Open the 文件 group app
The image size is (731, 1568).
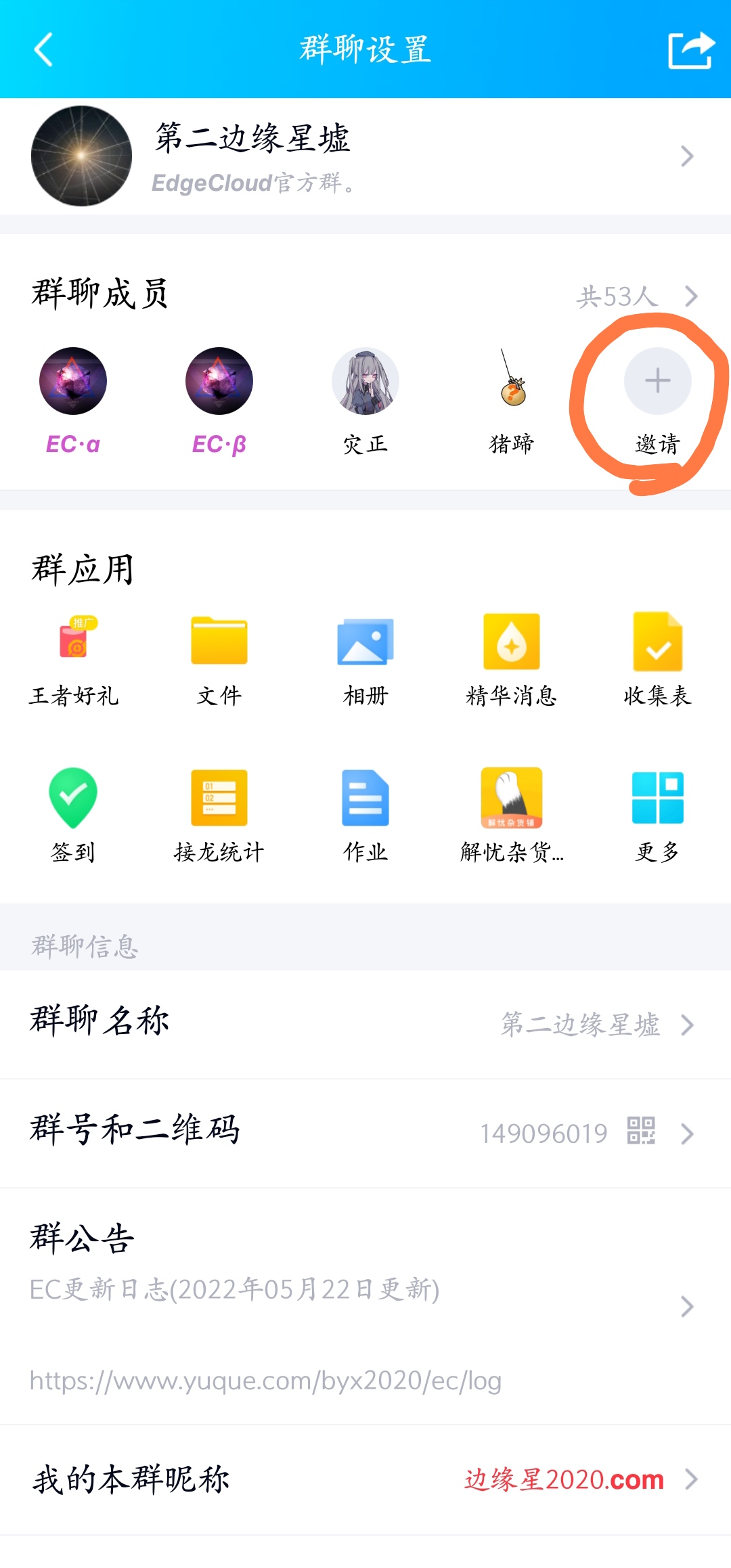219,642
